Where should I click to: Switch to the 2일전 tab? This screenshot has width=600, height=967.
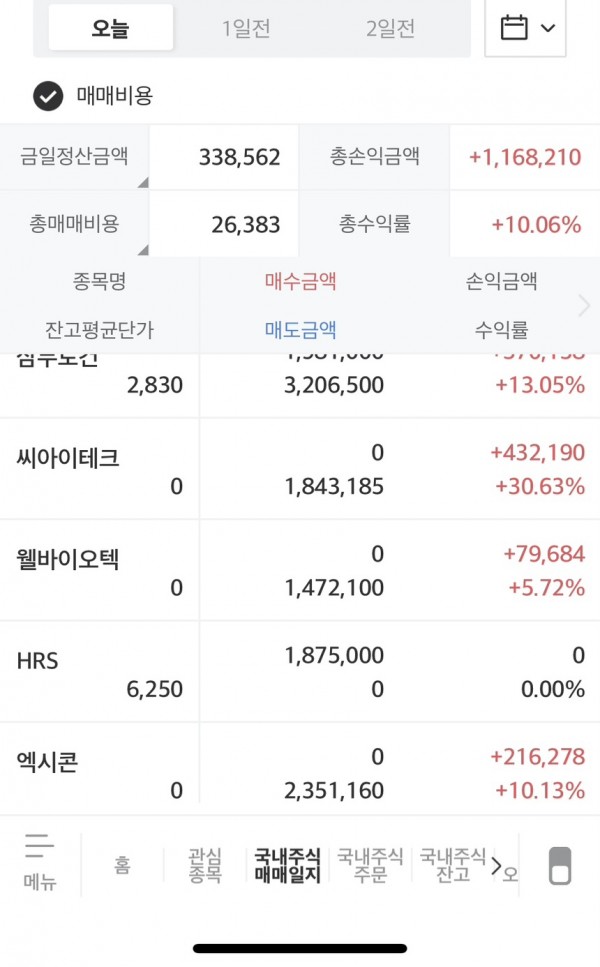[x=390, y=28]
